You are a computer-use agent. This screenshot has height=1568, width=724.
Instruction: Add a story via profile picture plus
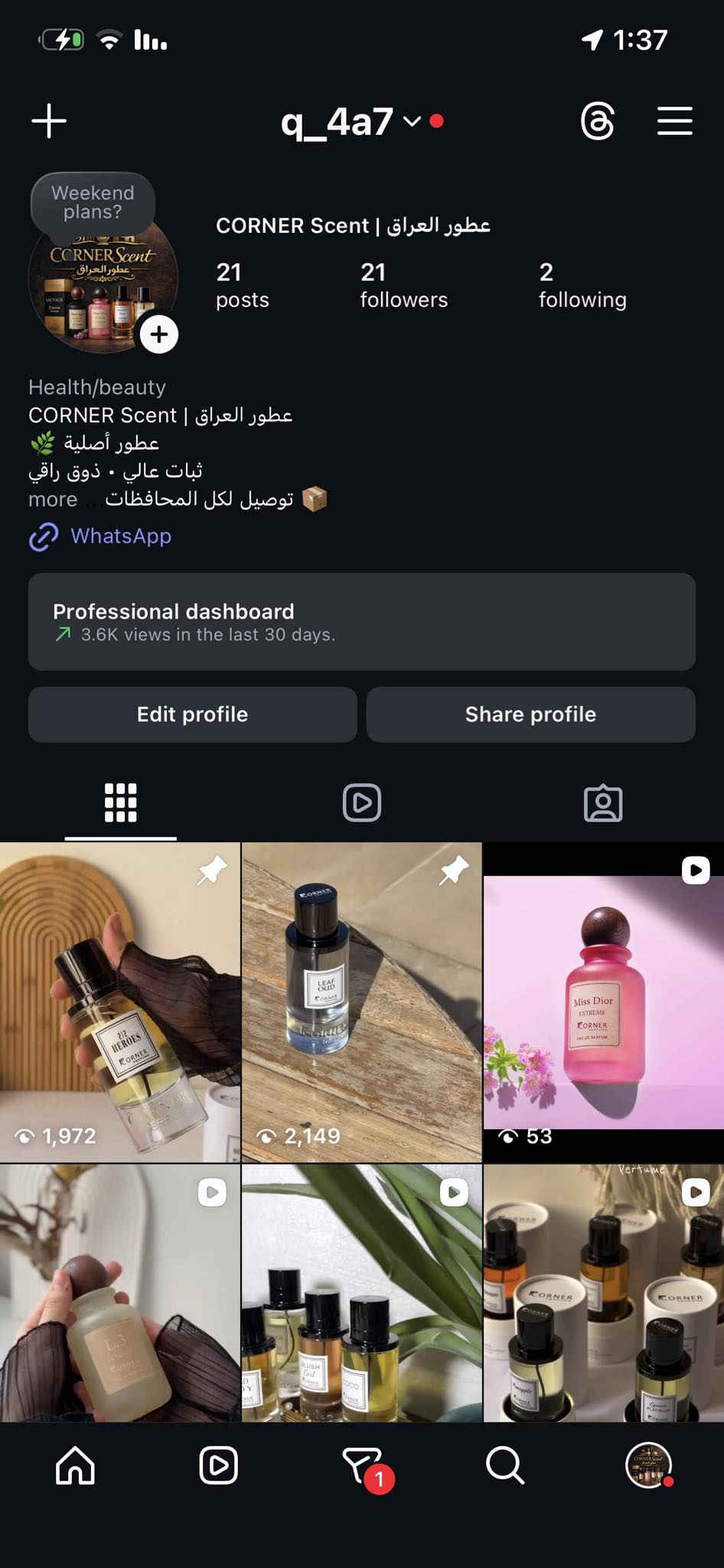click(x=159, y=335)
